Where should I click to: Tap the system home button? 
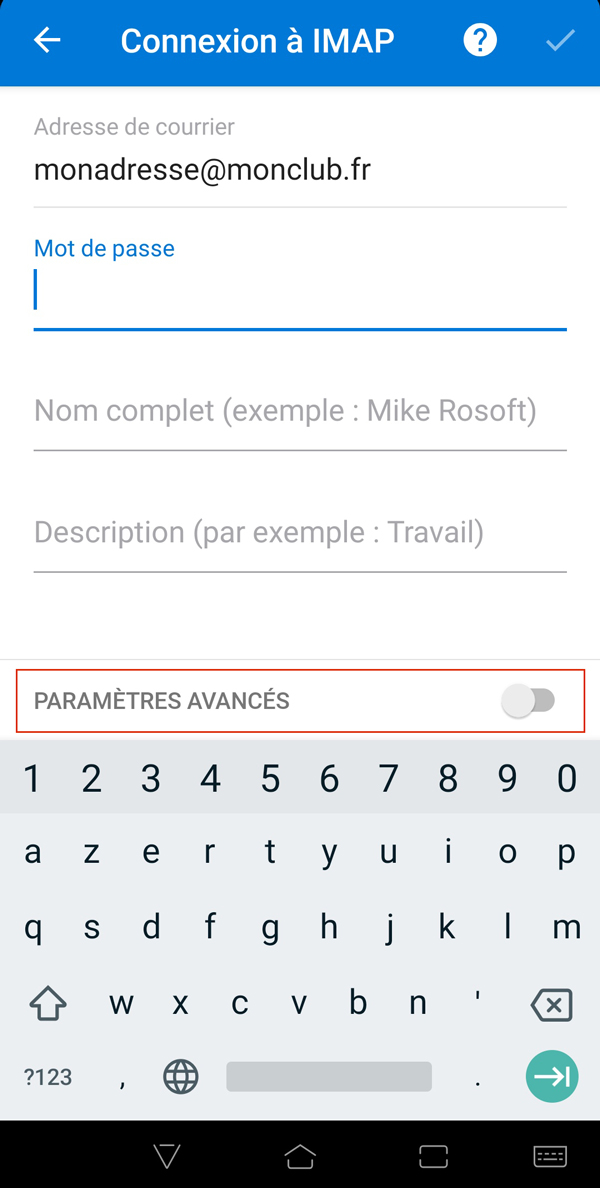300,1156
